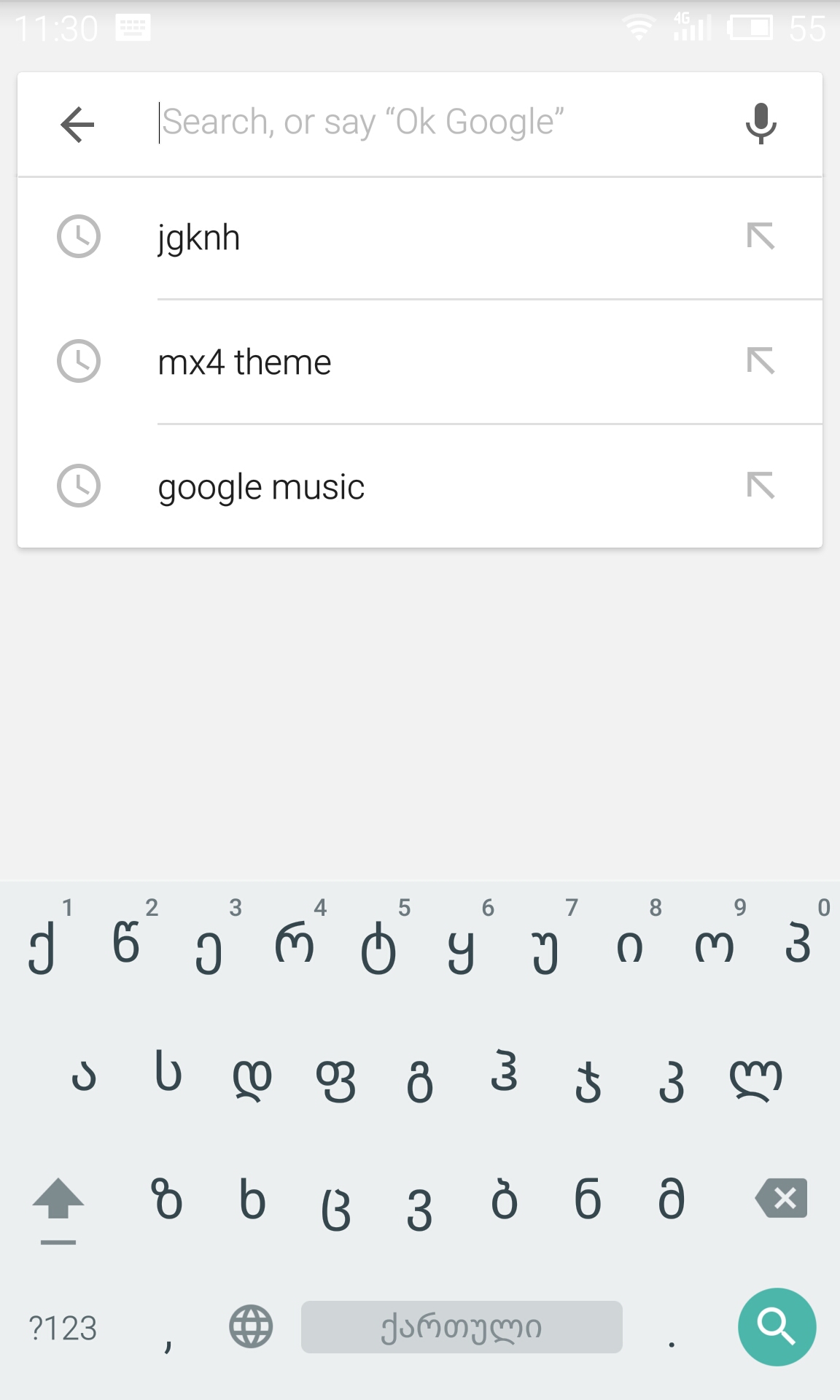Tap the arrow next to "google music"
This screenshot has width=840, height=1400.
pyautogui.click(x=761, y=486)
